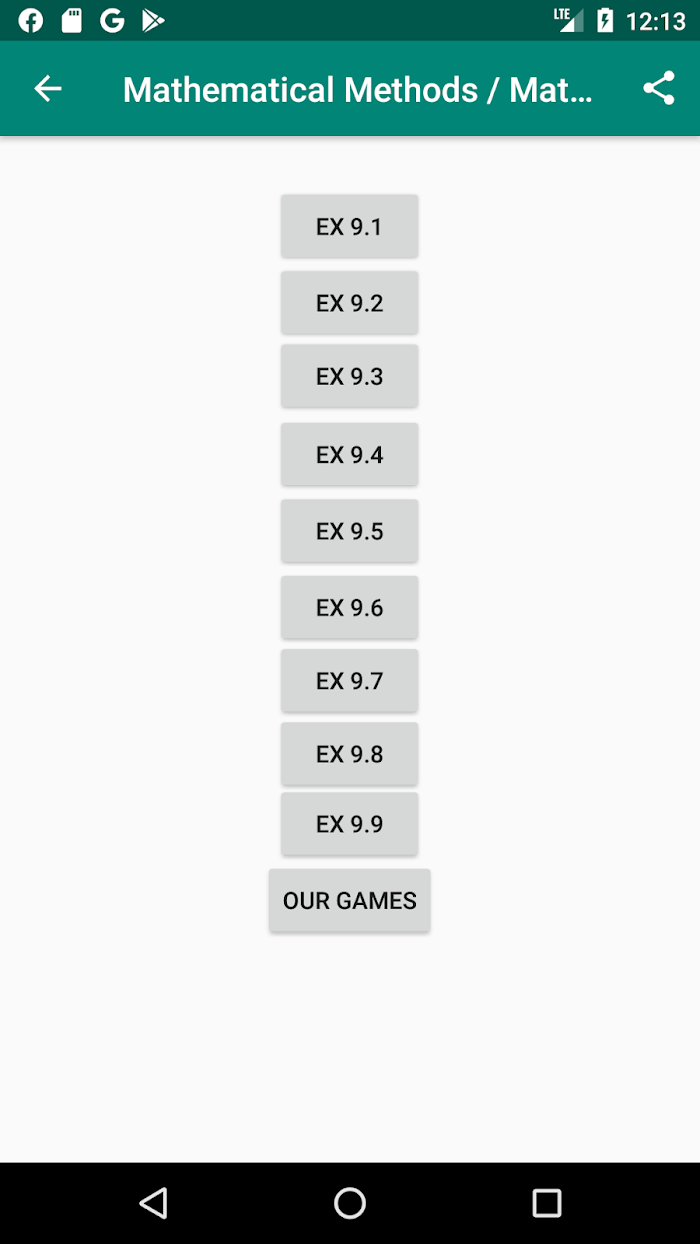Open recent apps from navigation bar
The height and width of the screenshot is (1244, 700).
point(547,1203)
